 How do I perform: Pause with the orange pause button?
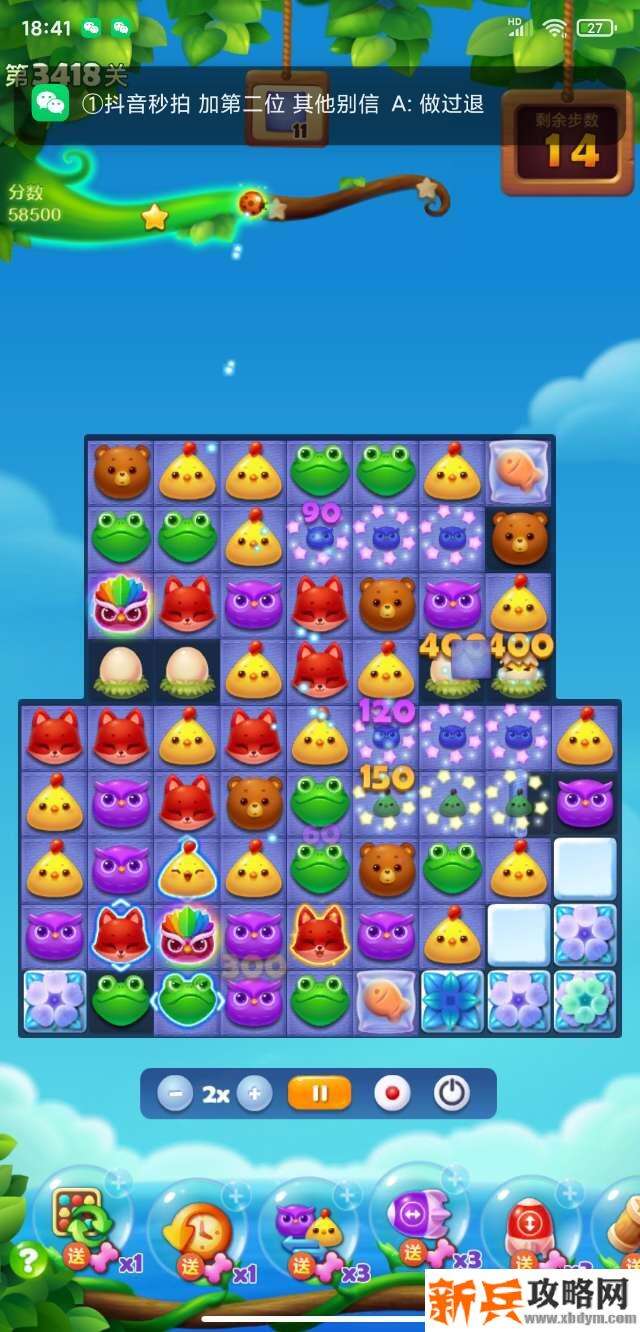pos(319,1094)
